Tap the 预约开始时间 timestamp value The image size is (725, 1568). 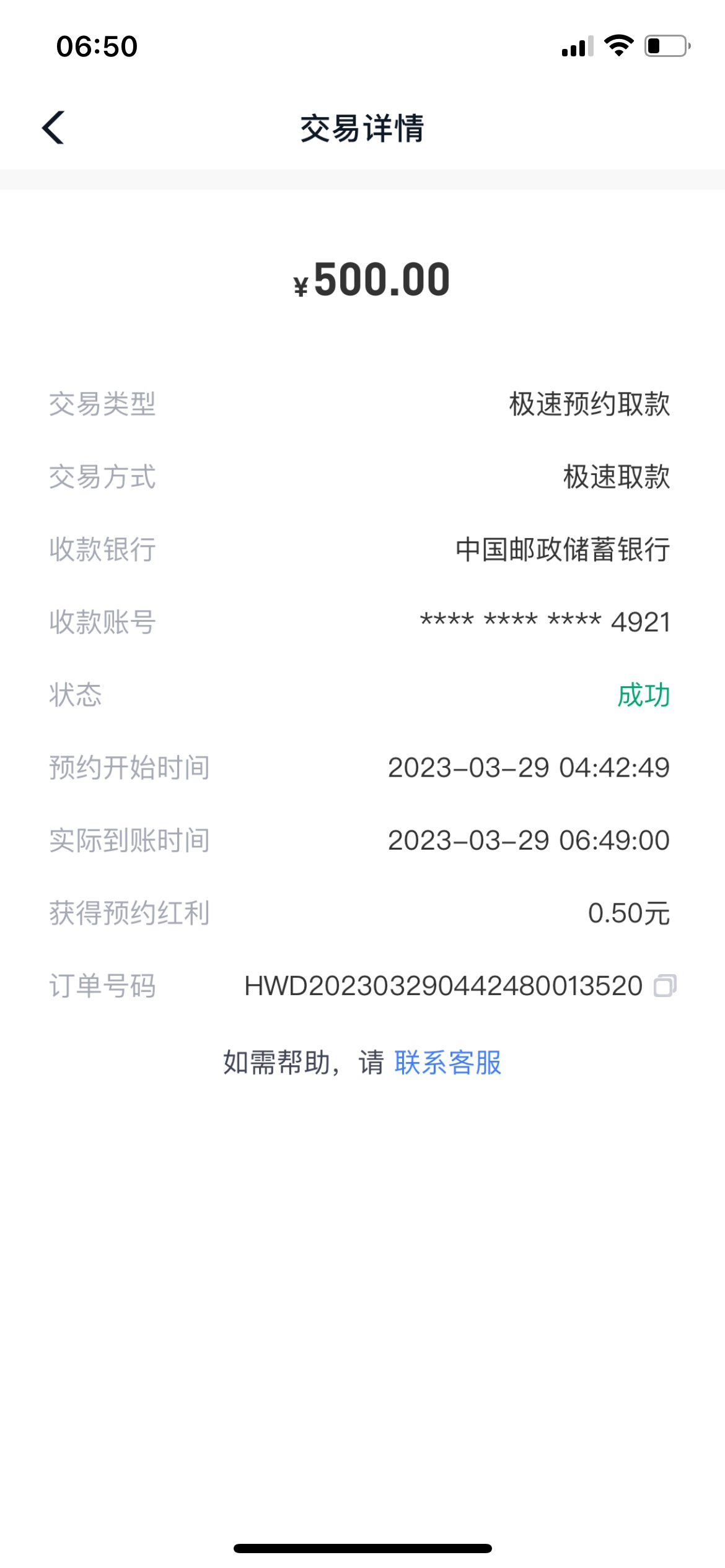(x=528, y=769)
